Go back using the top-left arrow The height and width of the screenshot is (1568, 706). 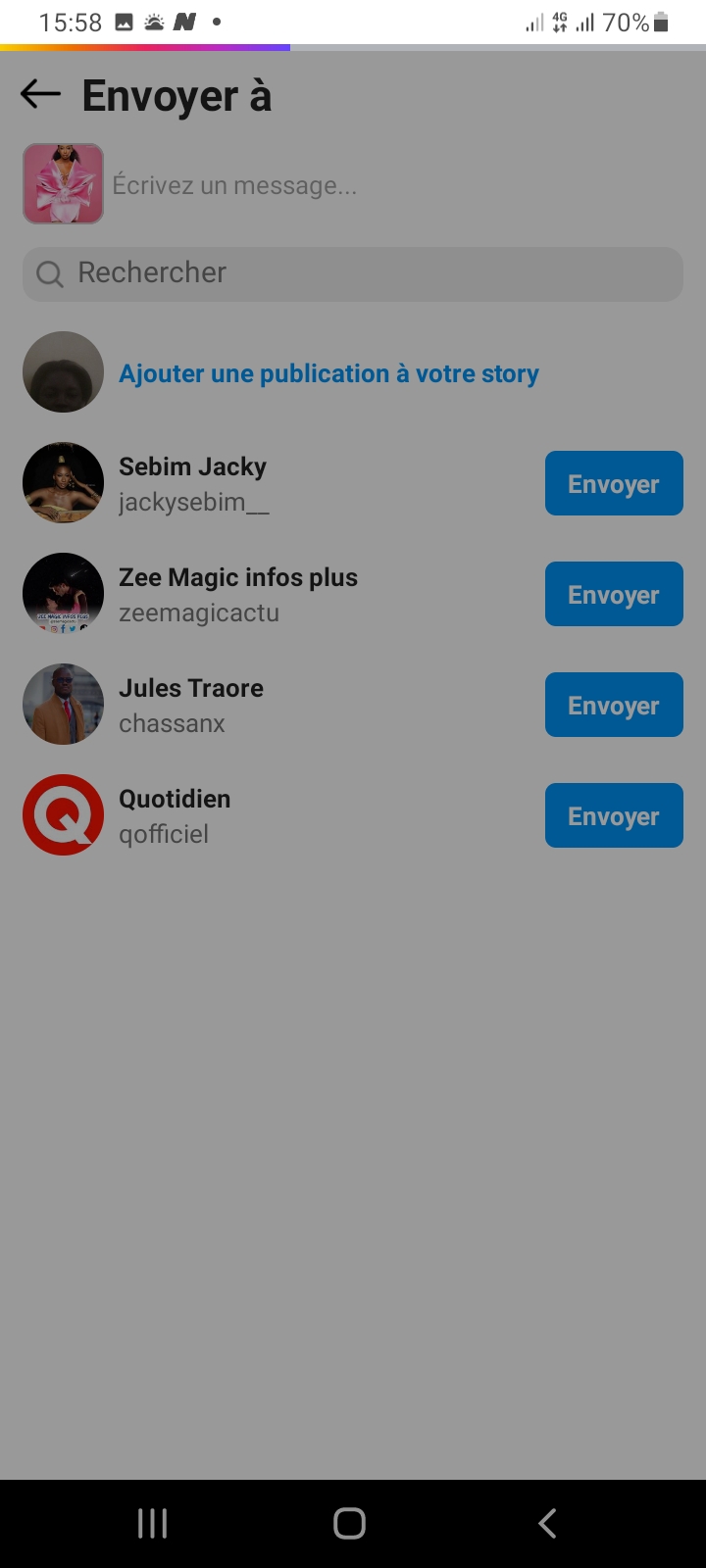[40, 95]
